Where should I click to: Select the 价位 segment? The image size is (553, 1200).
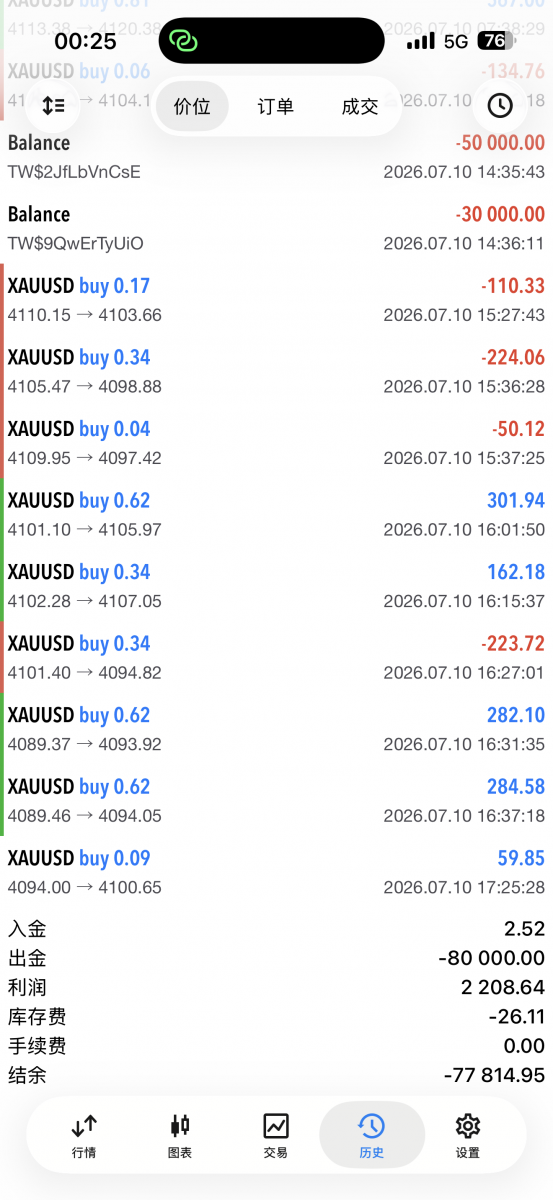tap(192, 106)
